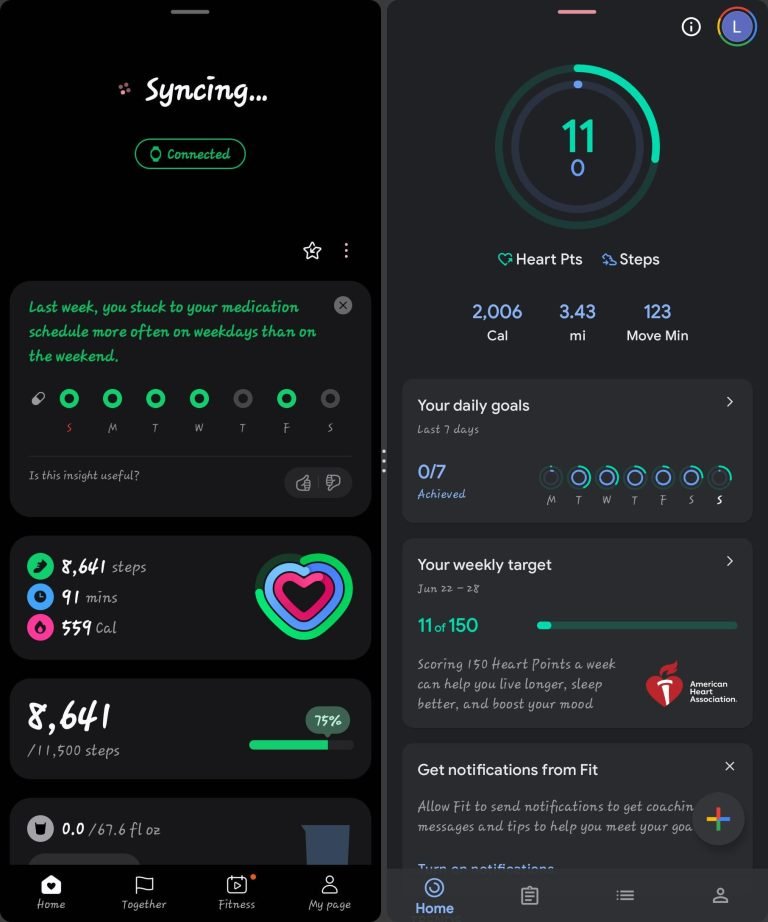Expand Your weekly target card
This screenshot has height=922, width=768.
coord(730,561)
